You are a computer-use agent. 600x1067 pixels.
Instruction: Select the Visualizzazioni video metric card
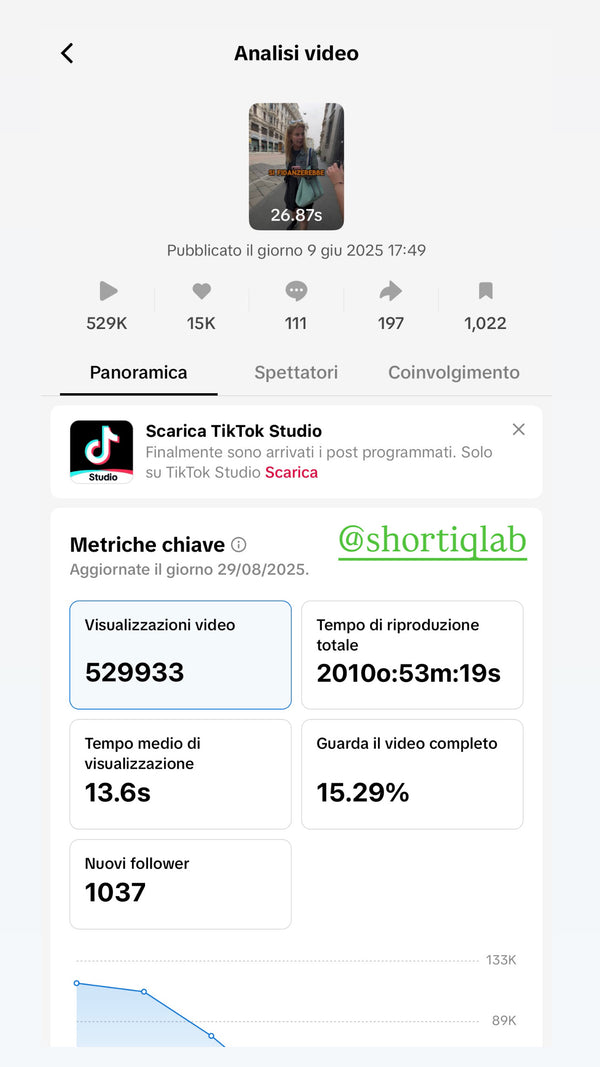(180, 654)
